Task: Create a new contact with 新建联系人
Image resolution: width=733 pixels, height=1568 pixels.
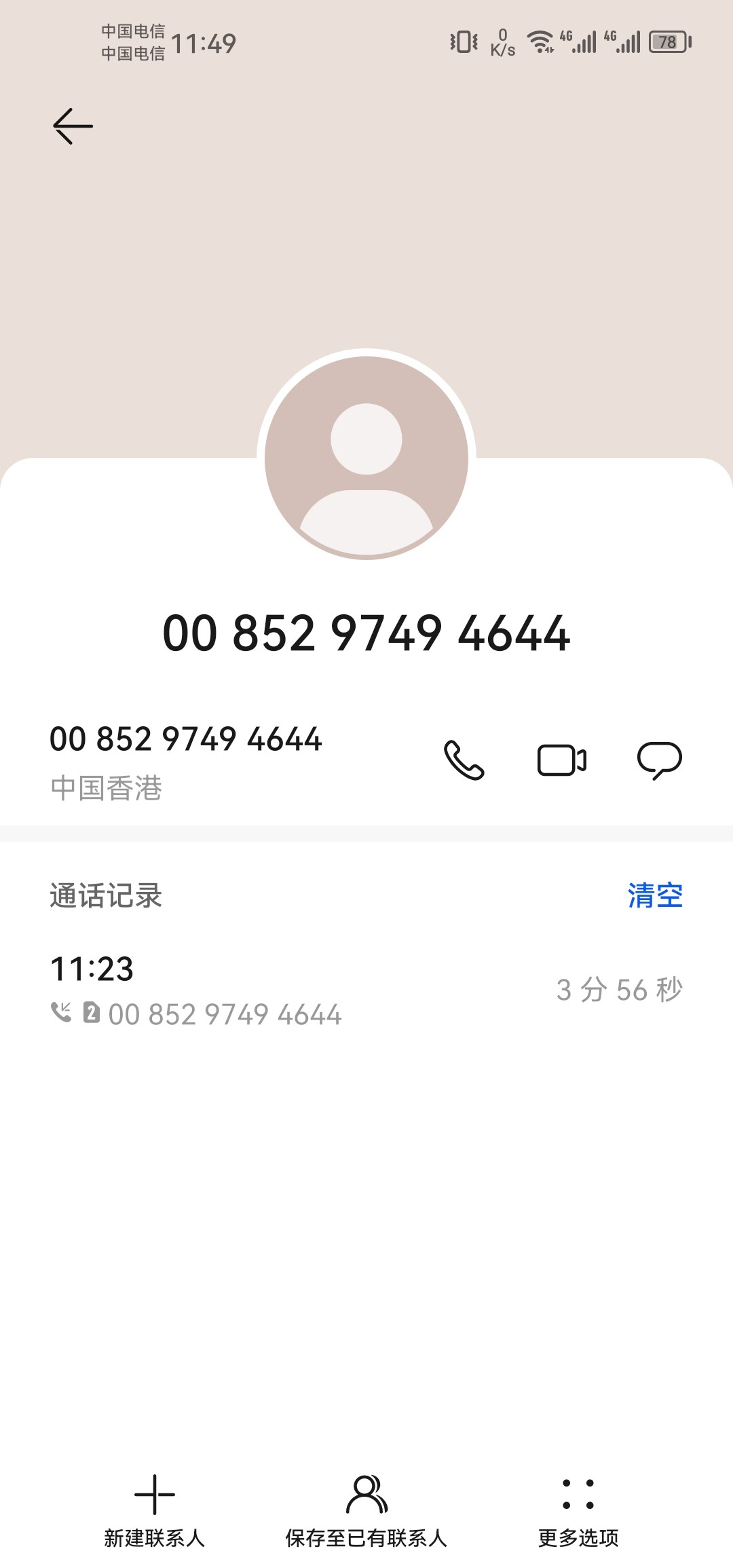Action: [x=155, y=1510]
